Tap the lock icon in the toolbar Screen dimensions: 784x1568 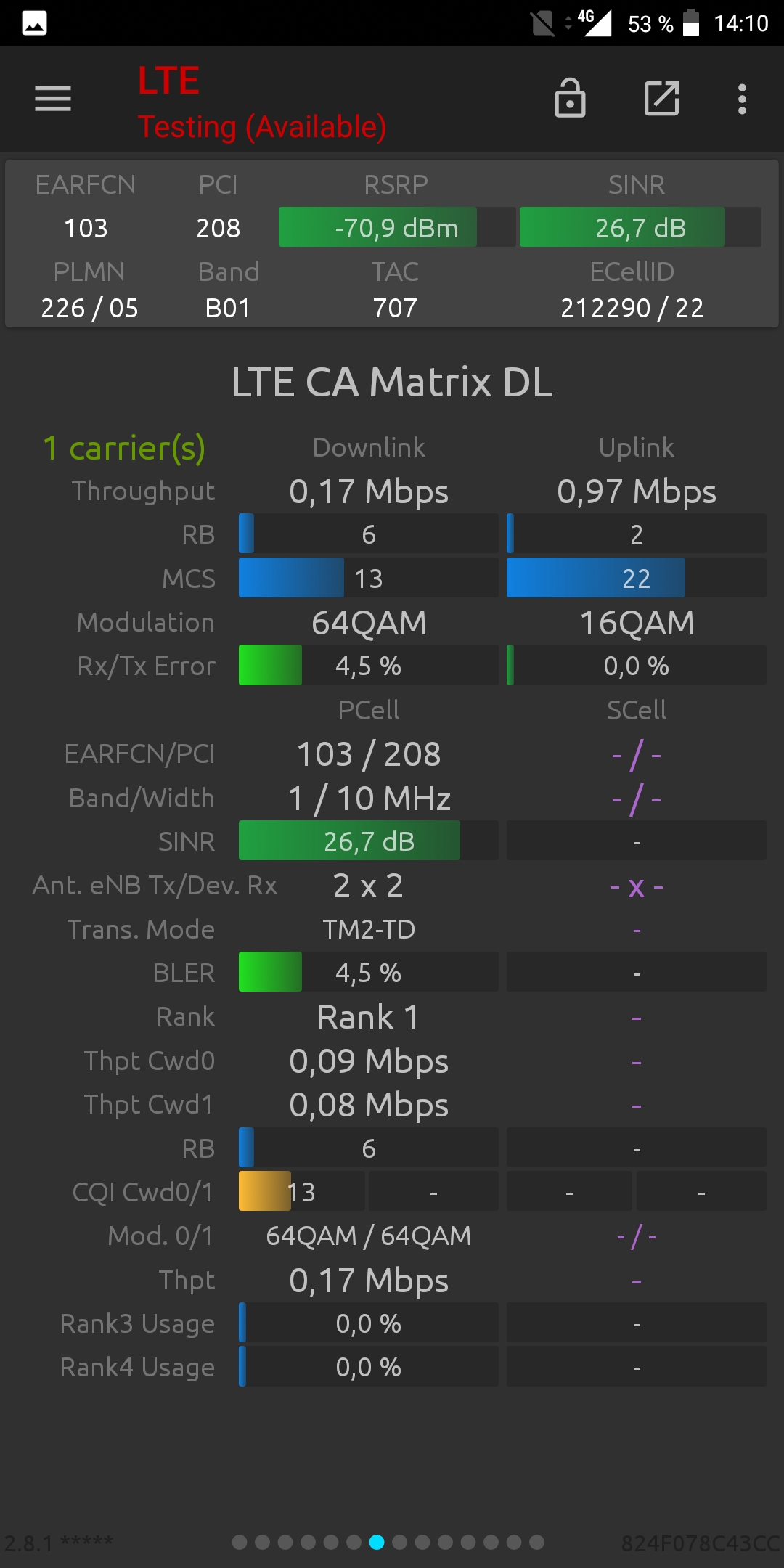570,98
